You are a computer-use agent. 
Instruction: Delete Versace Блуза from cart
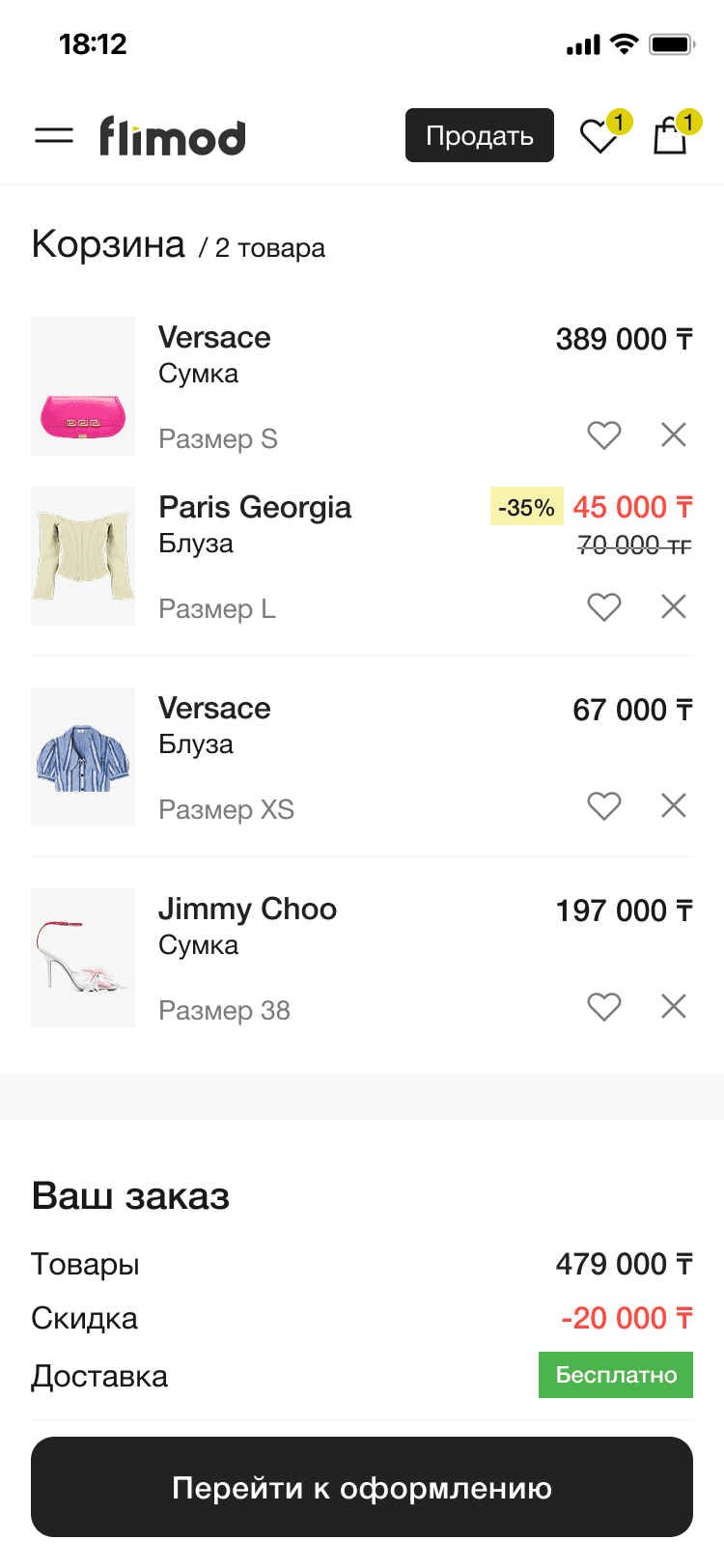[674, 806]
